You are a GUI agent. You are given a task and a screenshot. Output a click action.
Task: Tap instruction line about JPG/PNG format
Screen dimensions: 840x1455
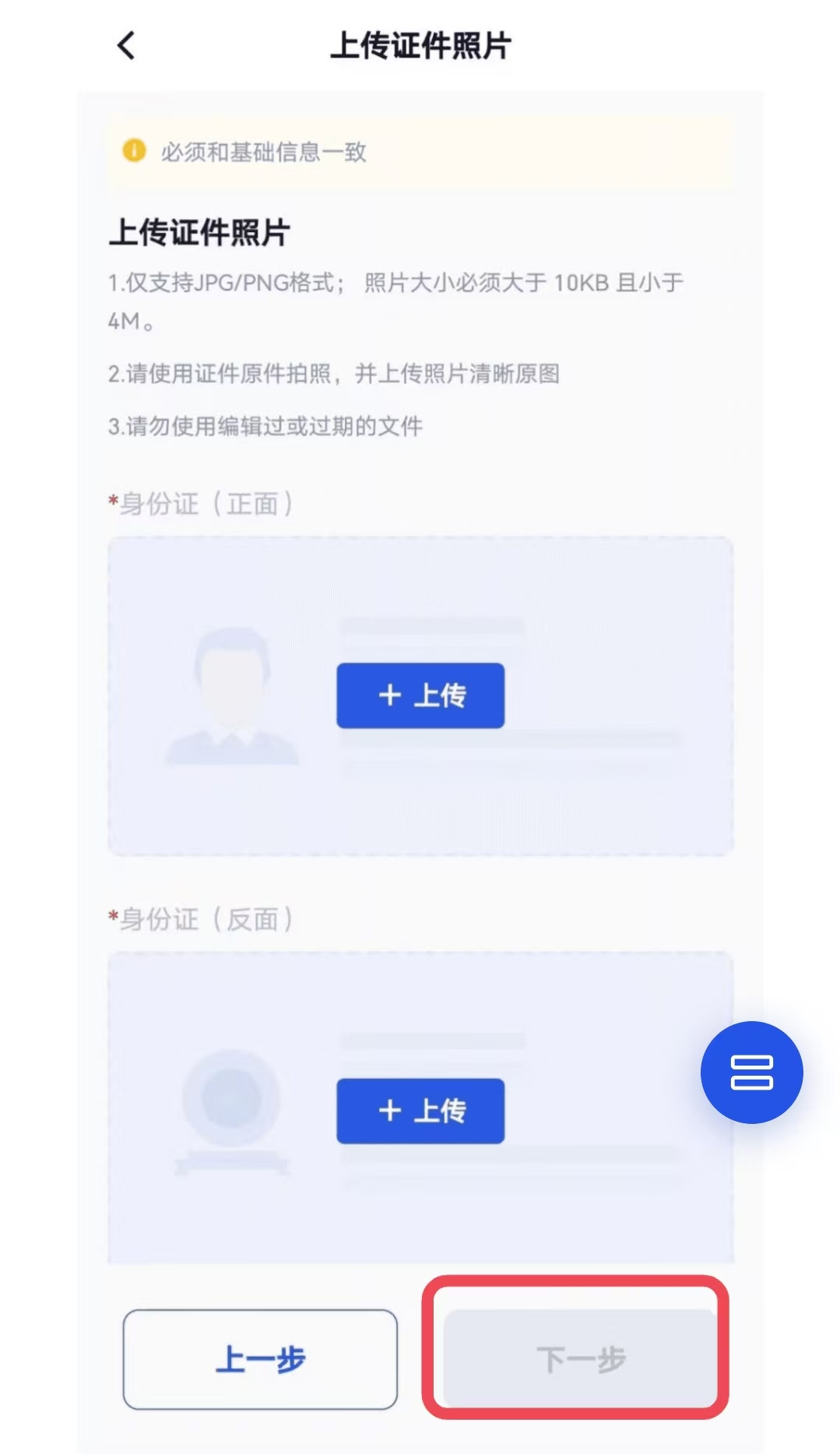(397, 284)
